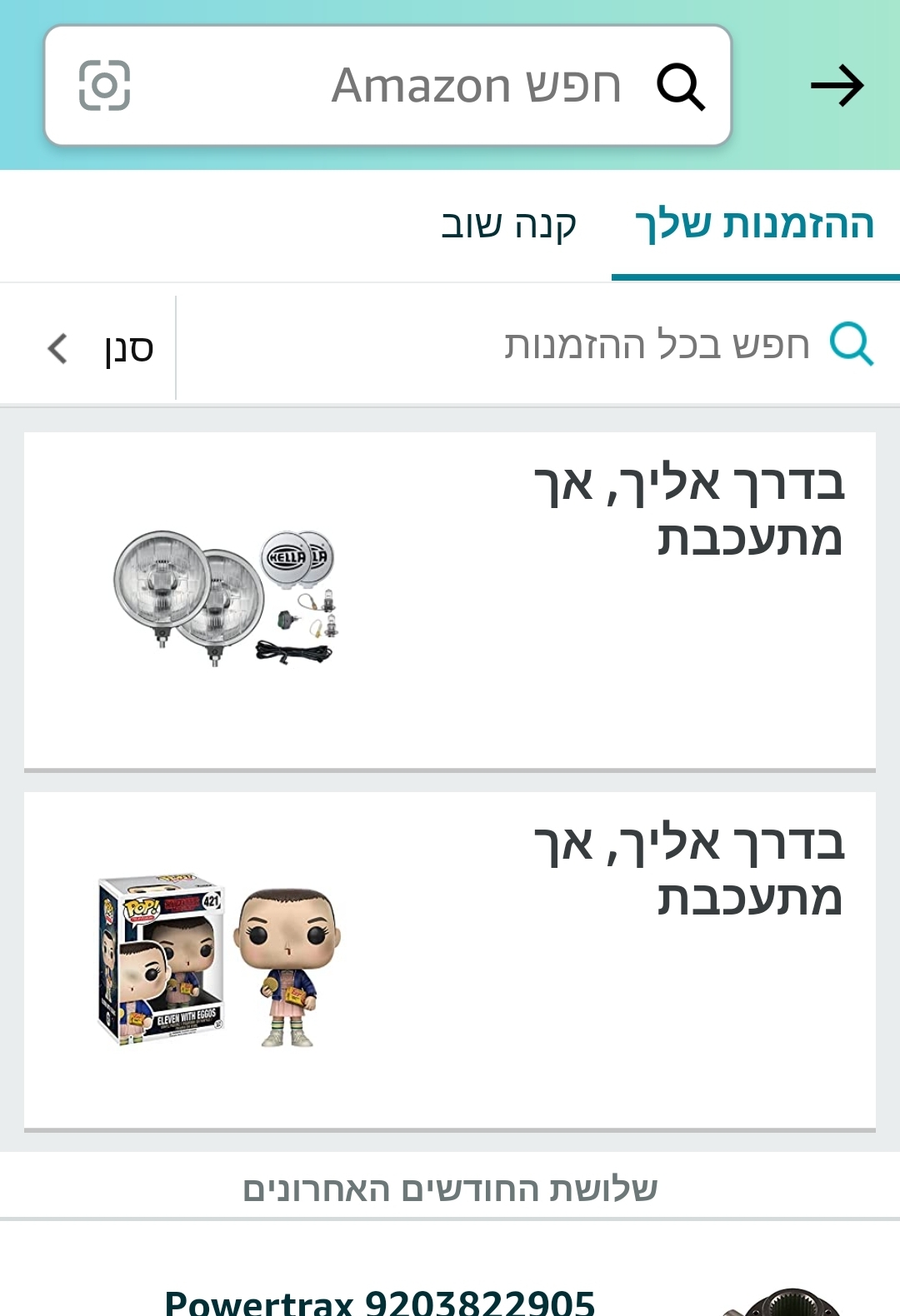This screenshot has width=900, height=1316.
Task: Open the delayed Funko Pop Eleven order
Action: point(450,960)
